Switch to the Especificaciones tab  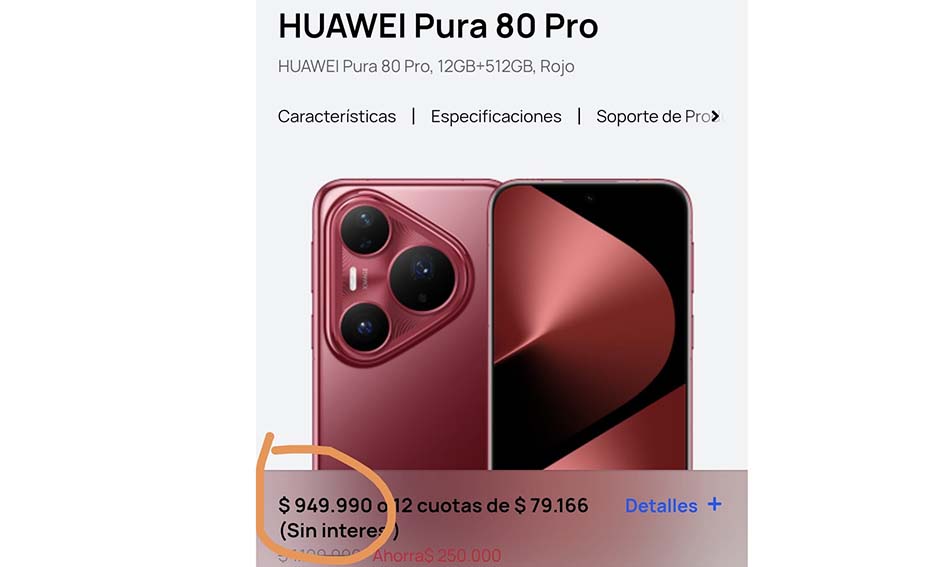(496, 117)
